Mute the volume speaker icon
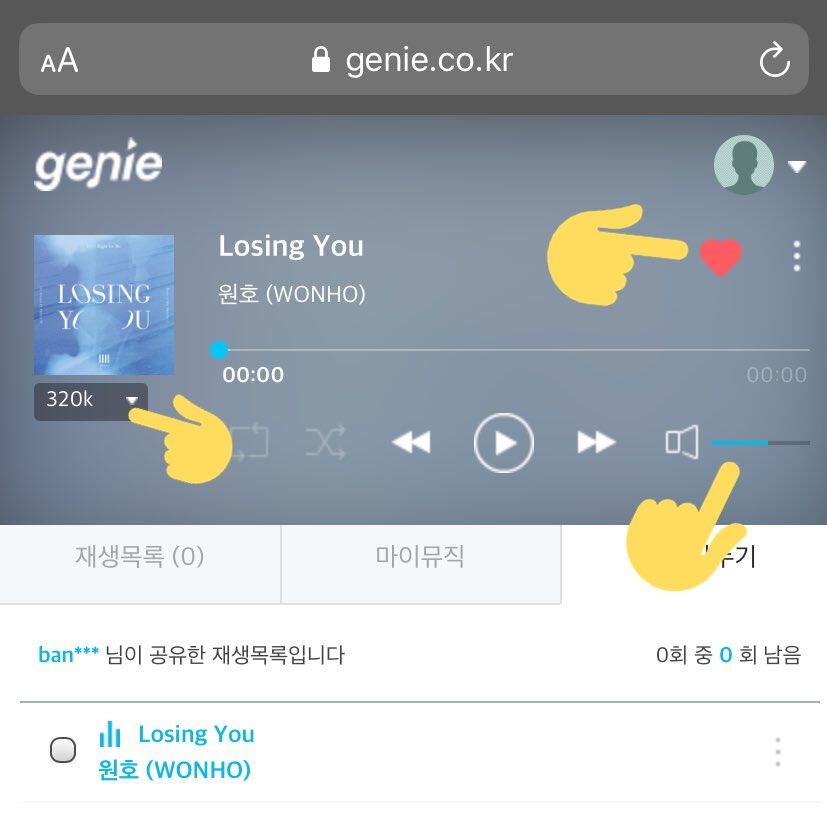The height and width of the screenshot is (826, 827). point(681,442)
